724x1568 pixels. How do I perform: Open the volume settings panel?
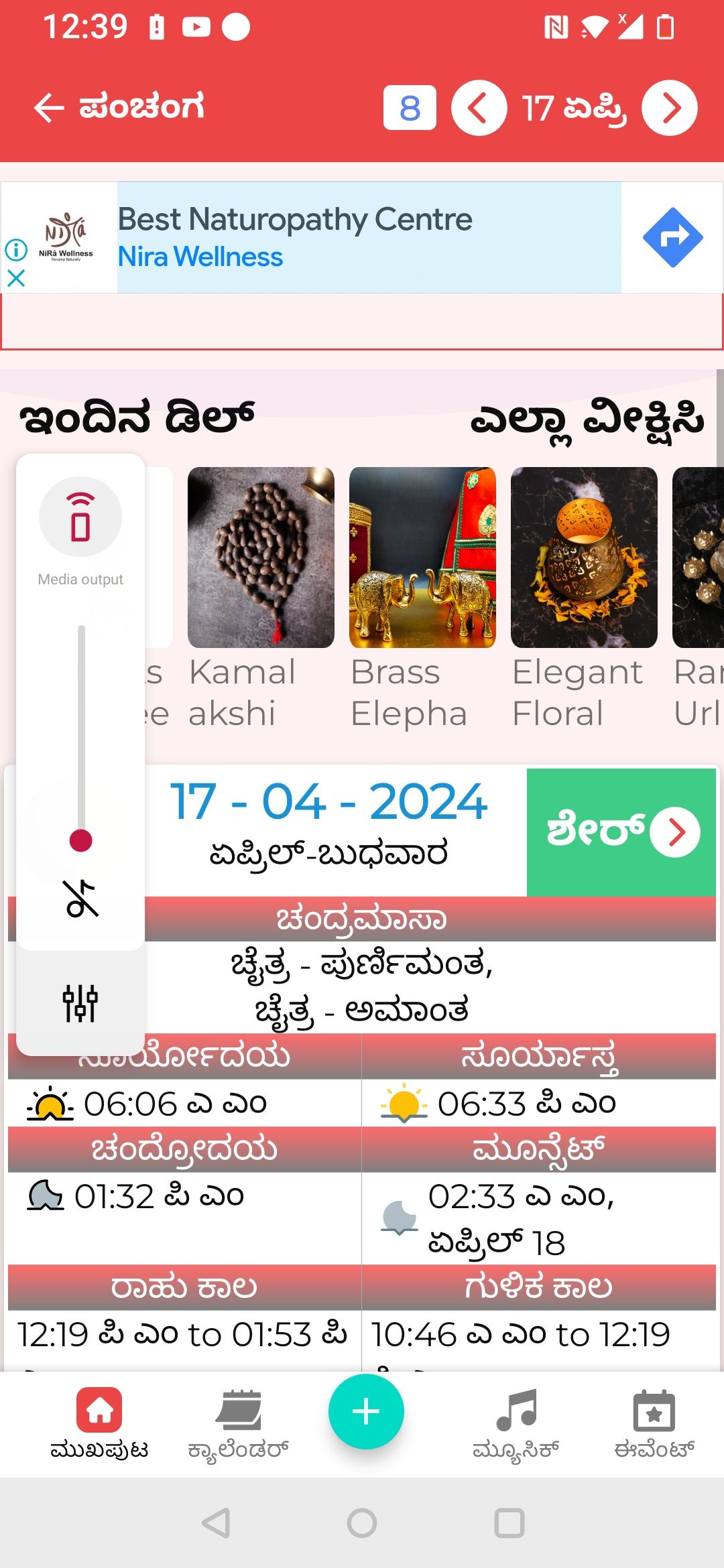point(80,1002)
